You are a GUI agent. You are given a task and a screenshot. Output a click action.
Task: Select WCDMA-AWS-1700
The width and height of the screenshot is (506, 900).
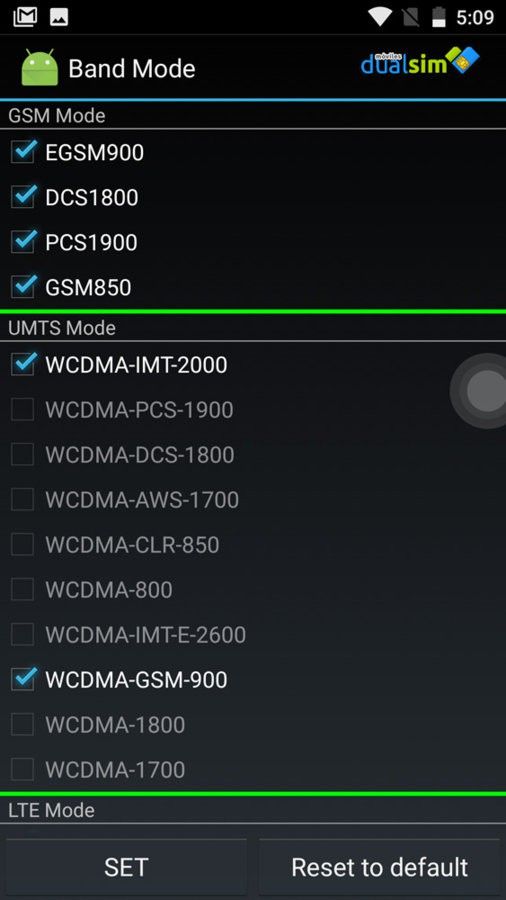click(x=23, y=499)
